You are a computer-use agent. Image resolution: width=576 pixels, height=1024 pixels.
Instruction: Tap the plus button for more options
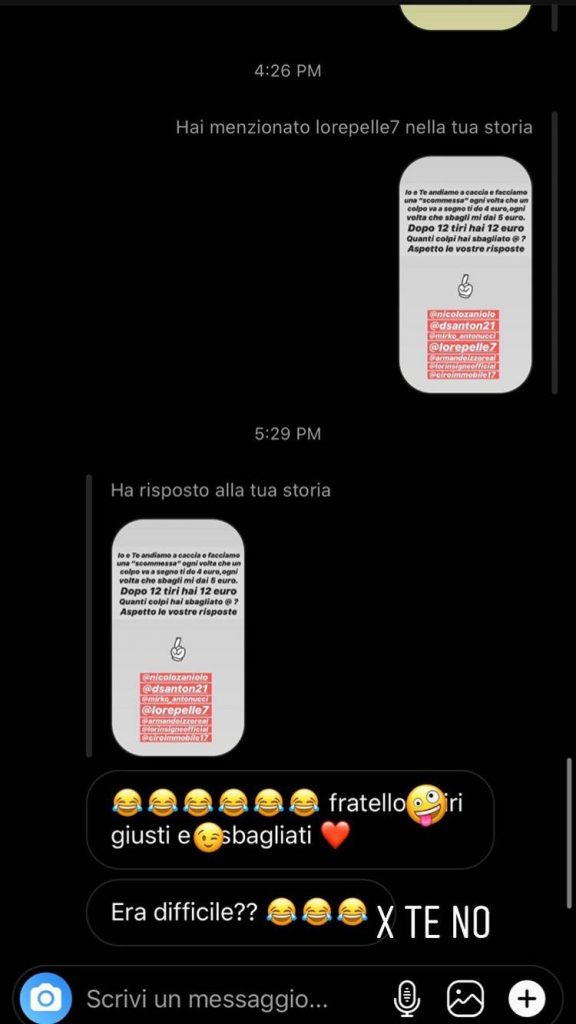(x=526, y=999)
